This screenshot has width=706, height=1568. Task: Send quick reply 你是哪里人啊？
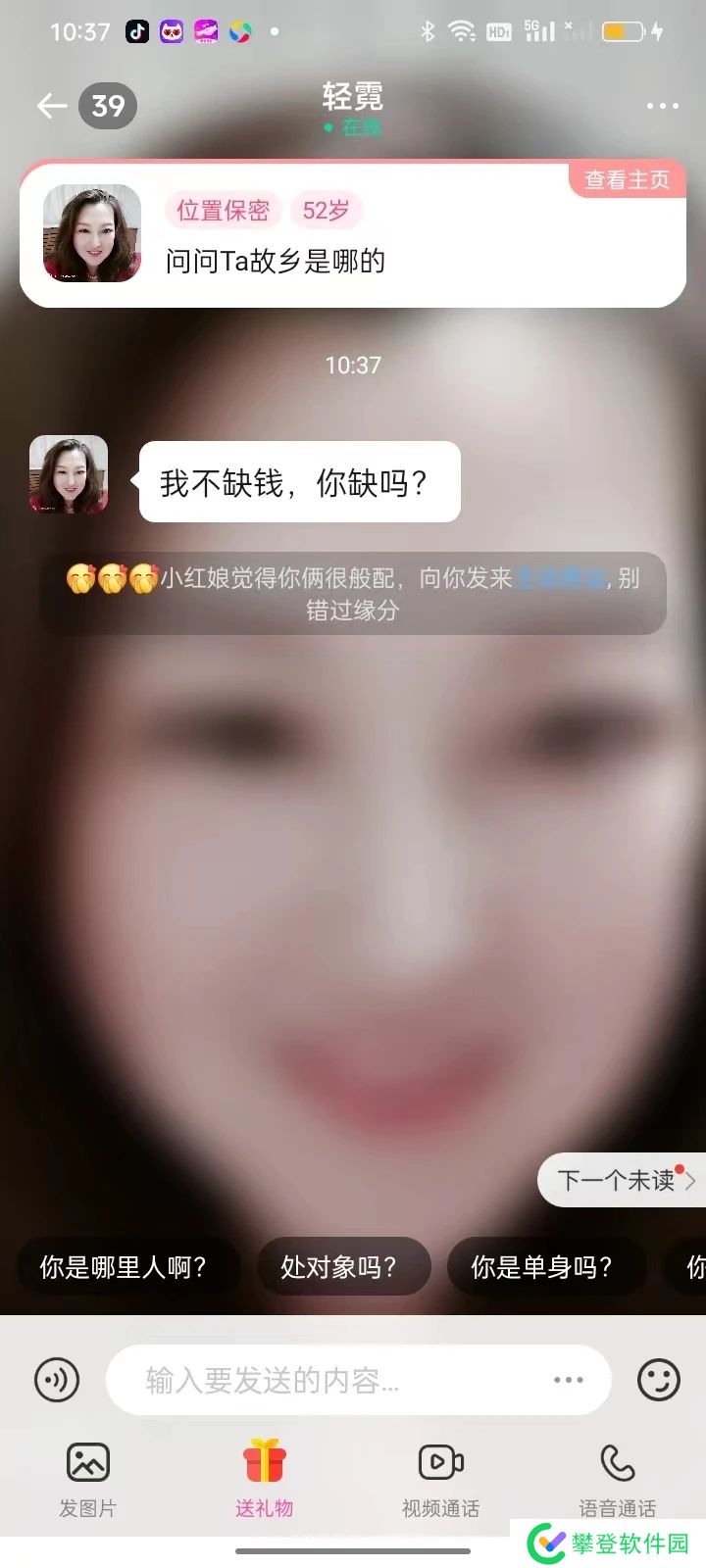pos(125,1267)
